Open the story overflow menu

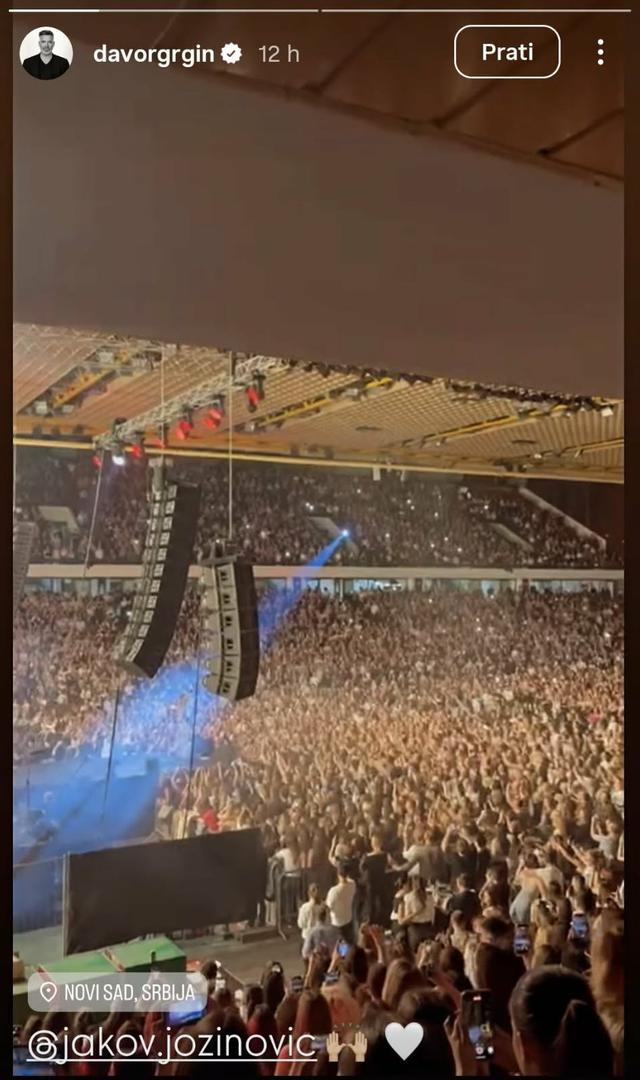click(x=600, y=52)
